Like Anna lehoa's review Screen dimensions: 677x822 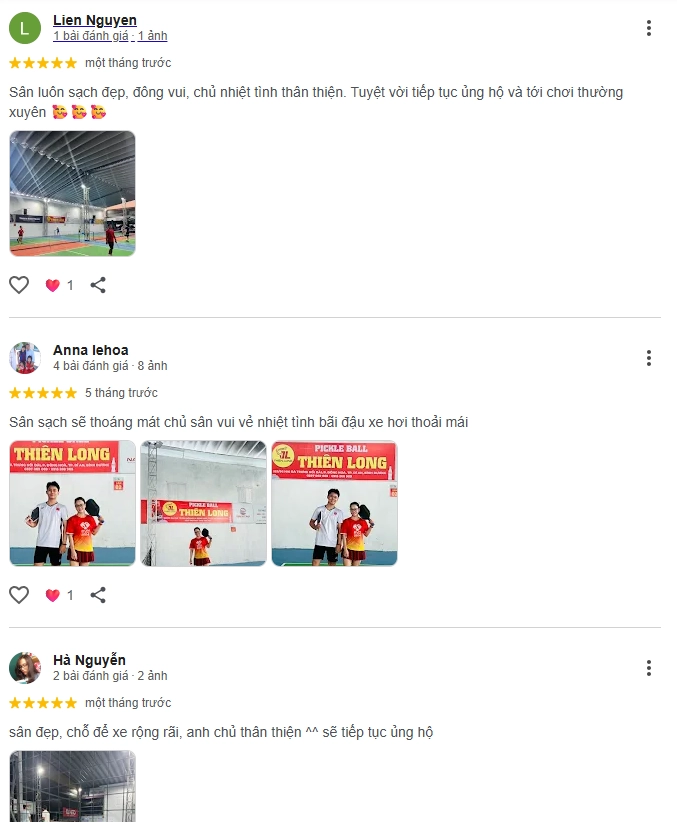[19, 595]
